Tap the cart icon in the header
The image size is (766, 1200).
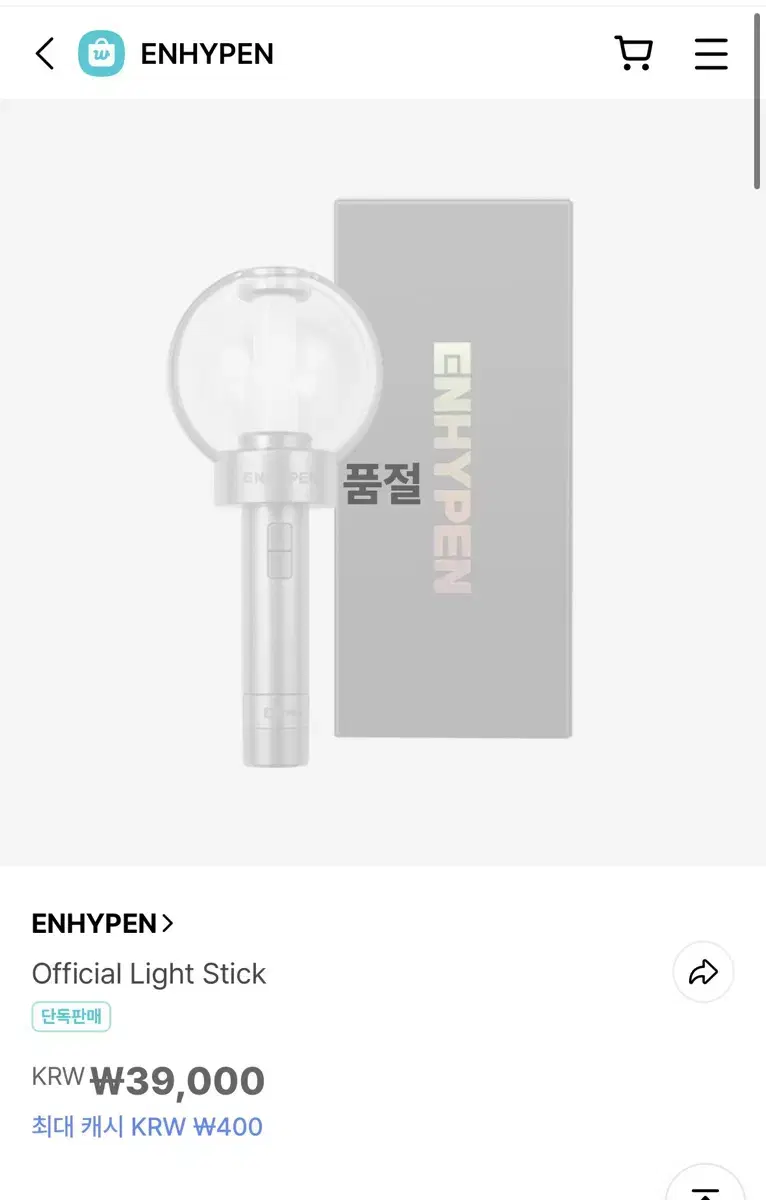tap(634, 53)
